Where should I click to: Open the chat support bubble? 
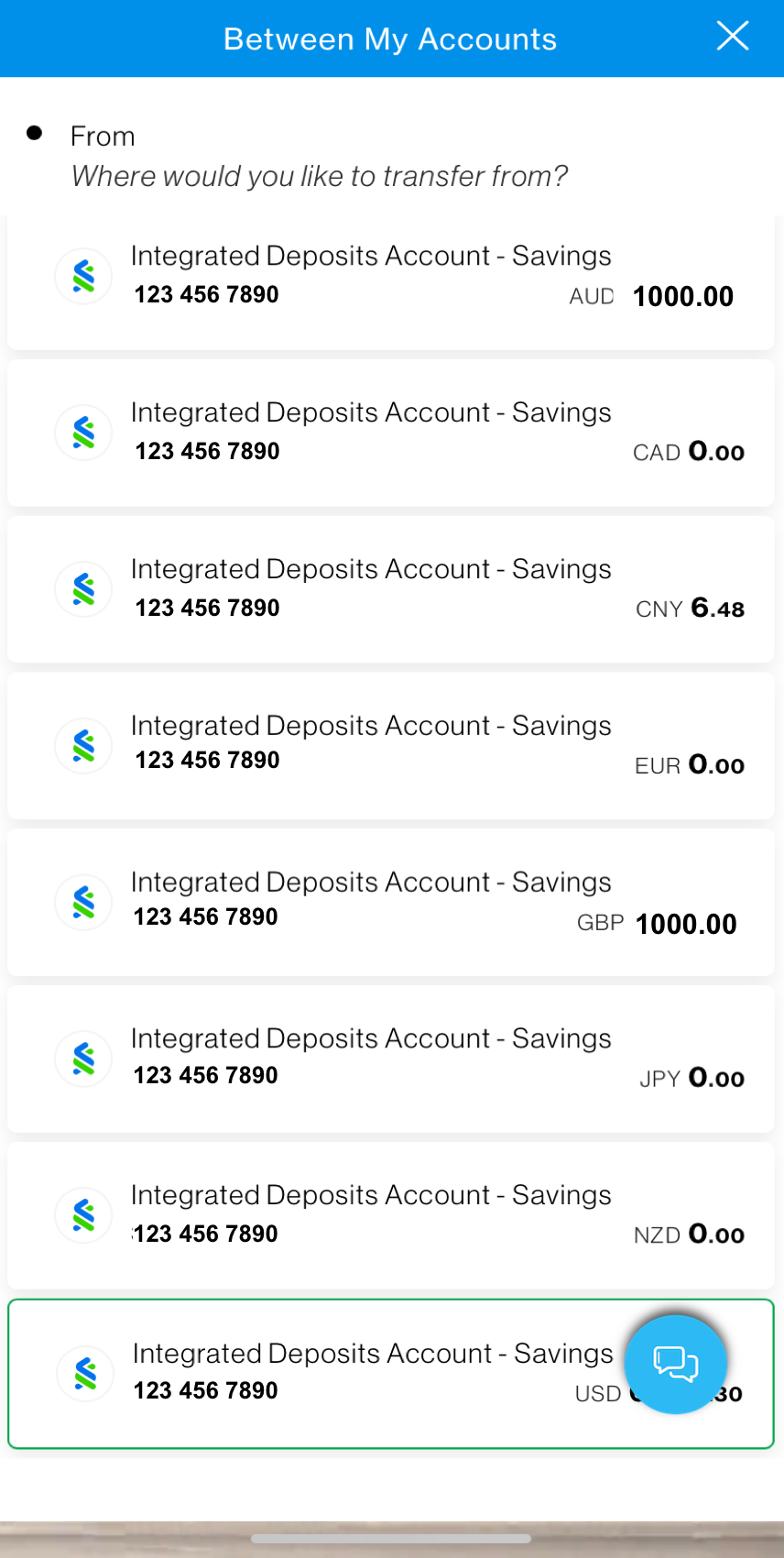(676, 1364)
